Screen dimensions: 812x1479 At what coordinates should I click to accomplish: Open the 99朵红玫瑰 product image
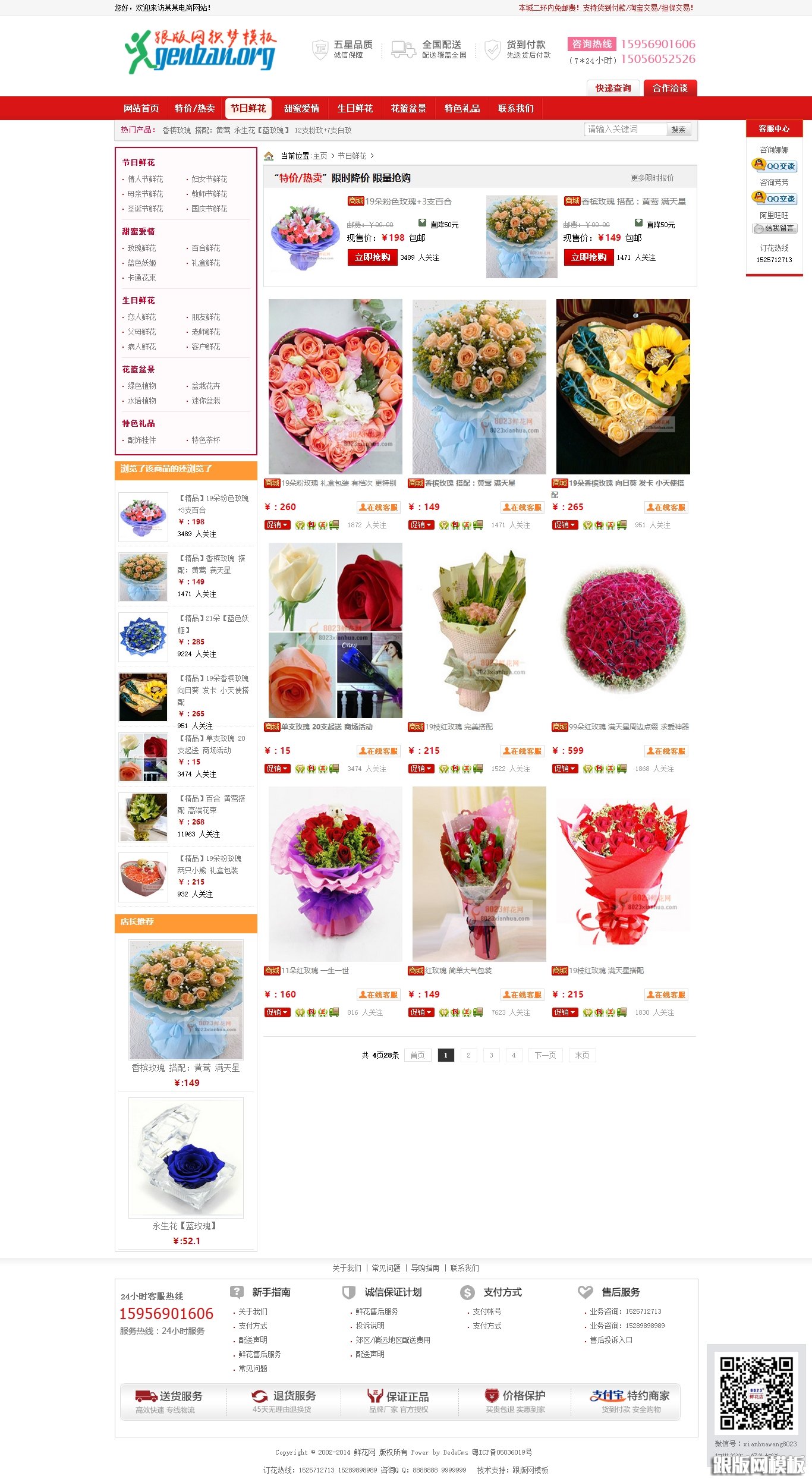click(x=623, y=630)
